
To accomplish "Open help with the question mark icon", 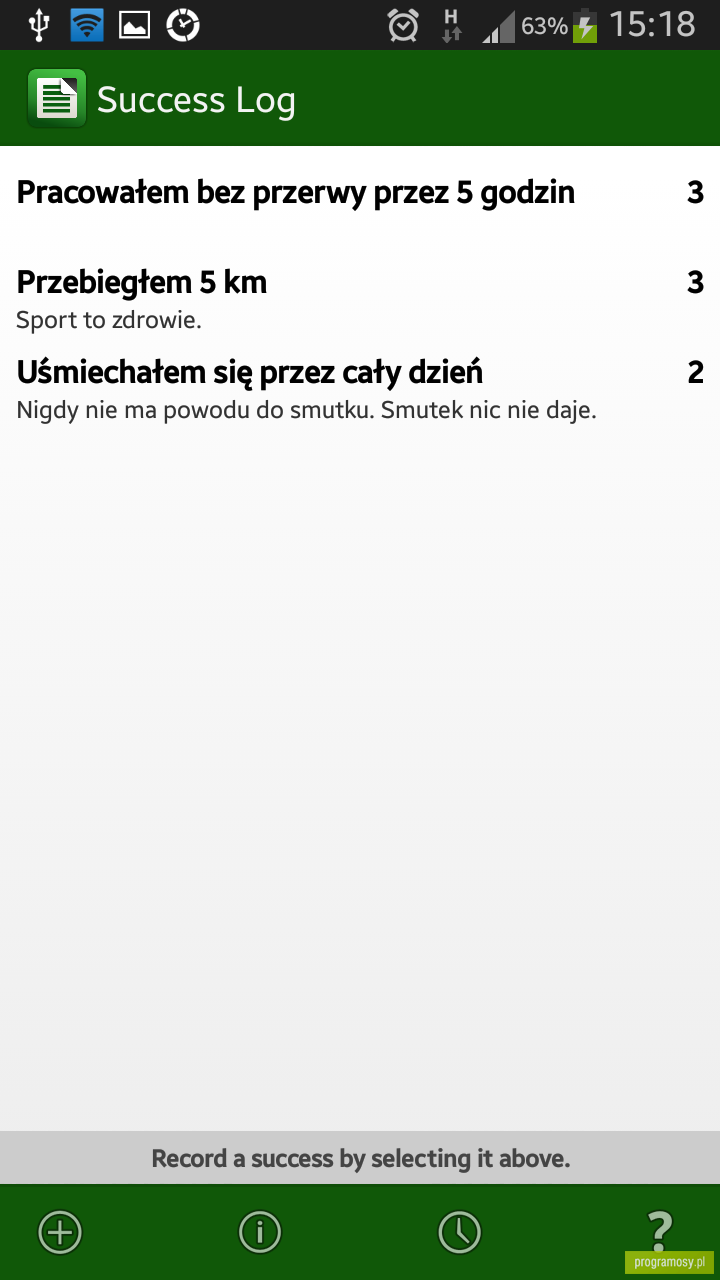I will click(x=659, y=1227).
